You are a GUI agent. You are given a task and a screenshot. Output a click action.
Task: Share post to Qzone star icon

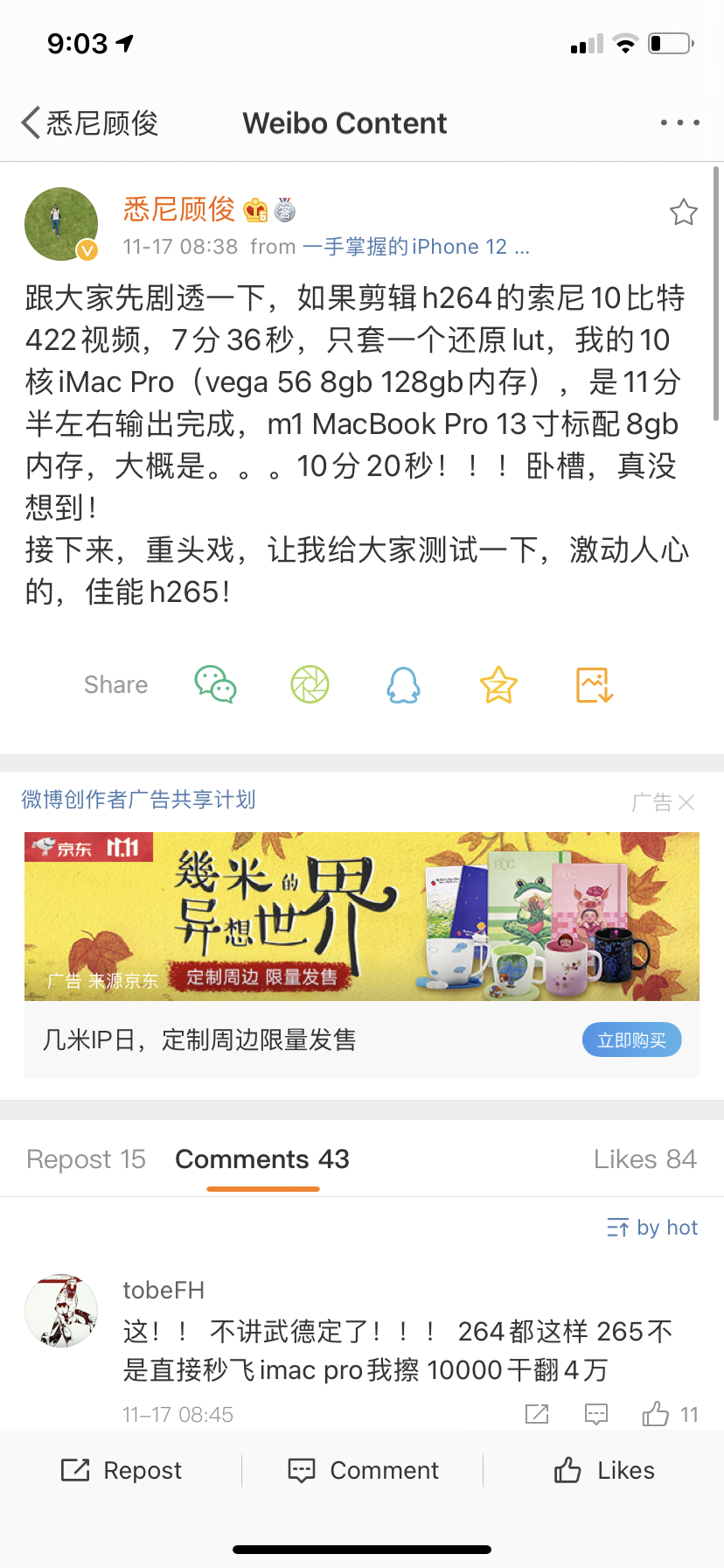tap(498, 684)
